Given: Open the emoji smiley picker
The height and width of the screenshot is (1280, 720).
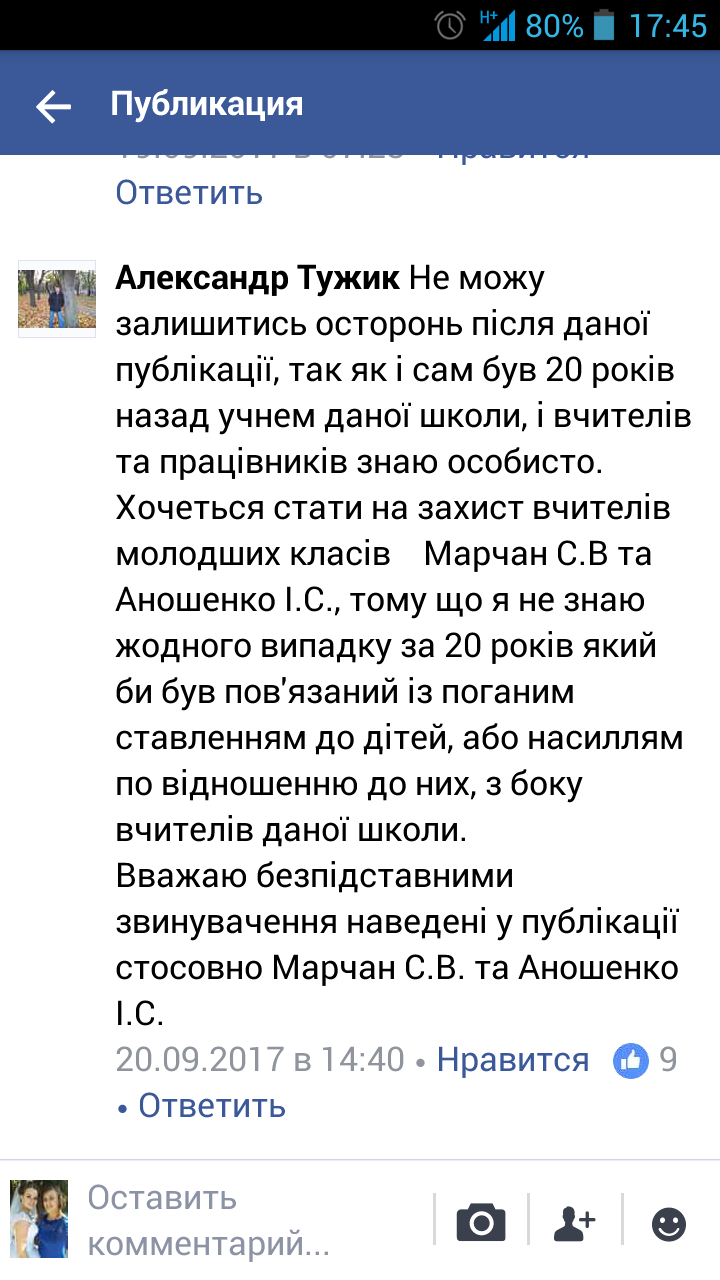Looking at the screenshot, I should tap(669, 1222).
